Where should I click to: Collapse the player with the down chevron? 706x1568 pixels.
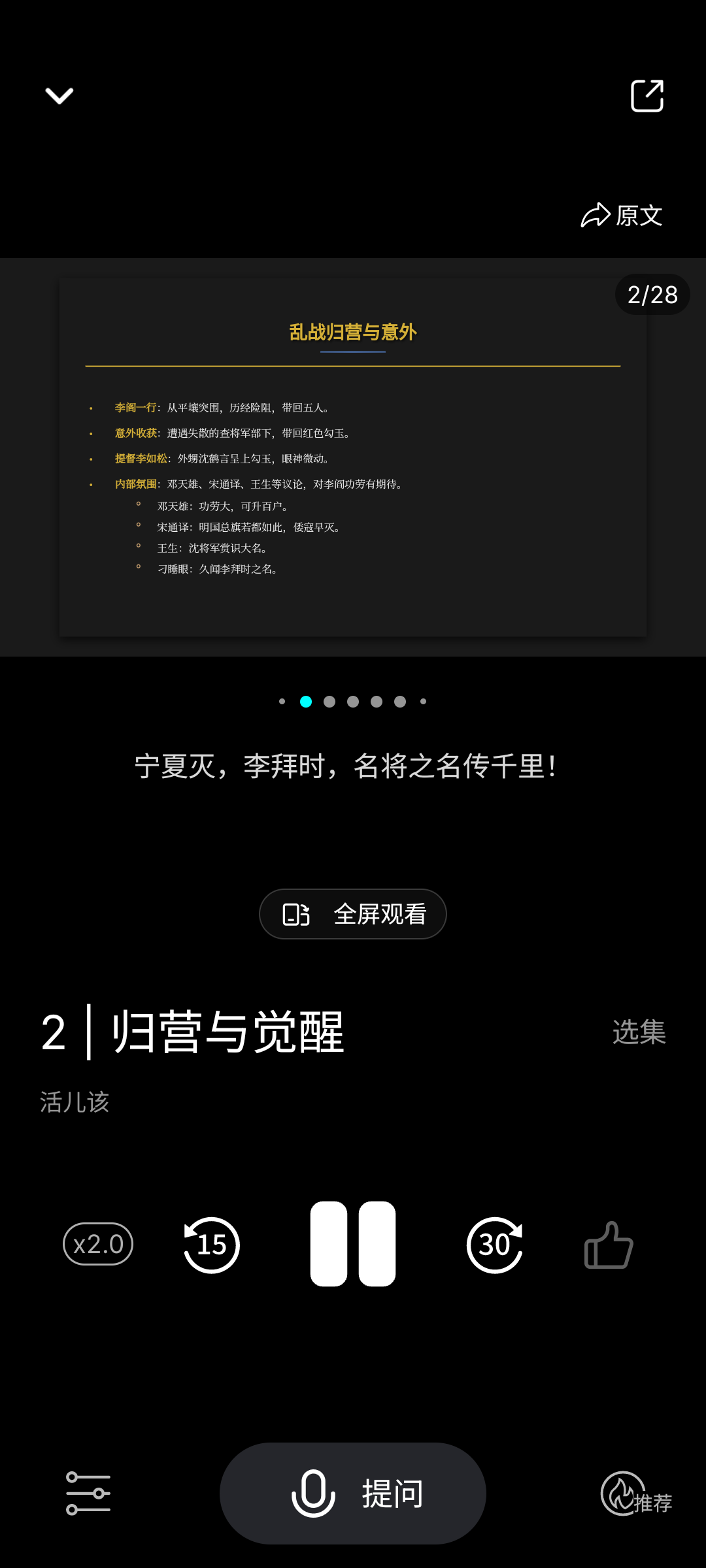coord(59,96)
